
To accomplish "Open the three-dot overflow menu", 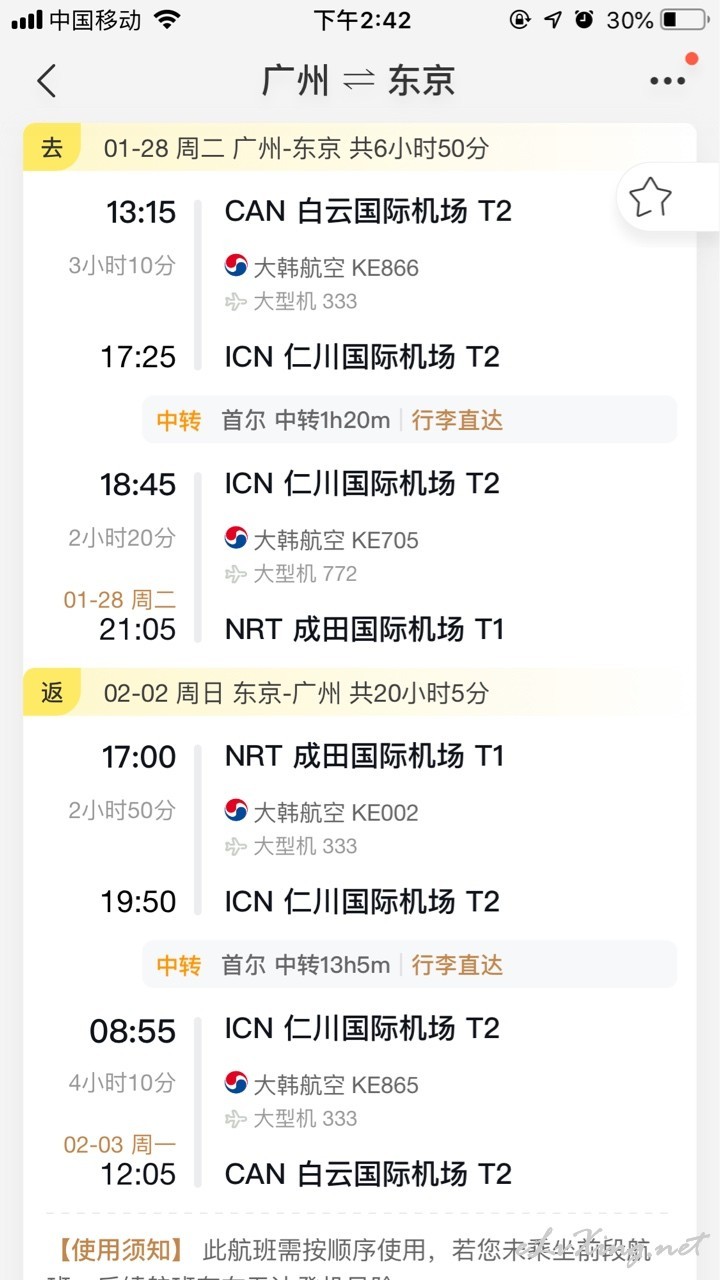I will tap(667, 81).
